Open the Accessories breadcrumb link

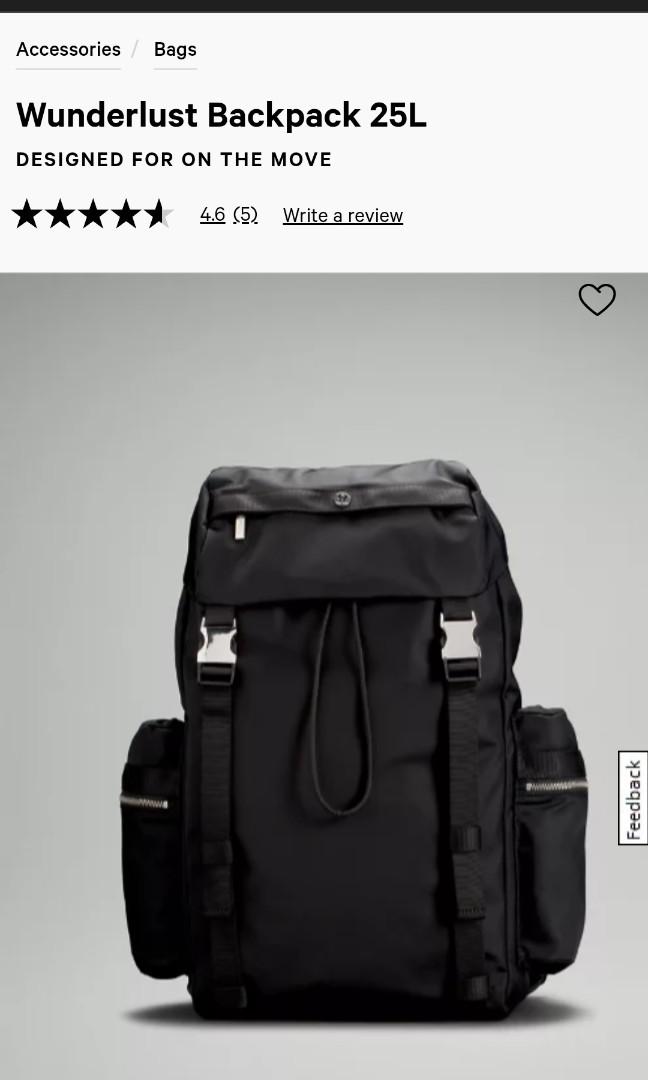[68, 49]
